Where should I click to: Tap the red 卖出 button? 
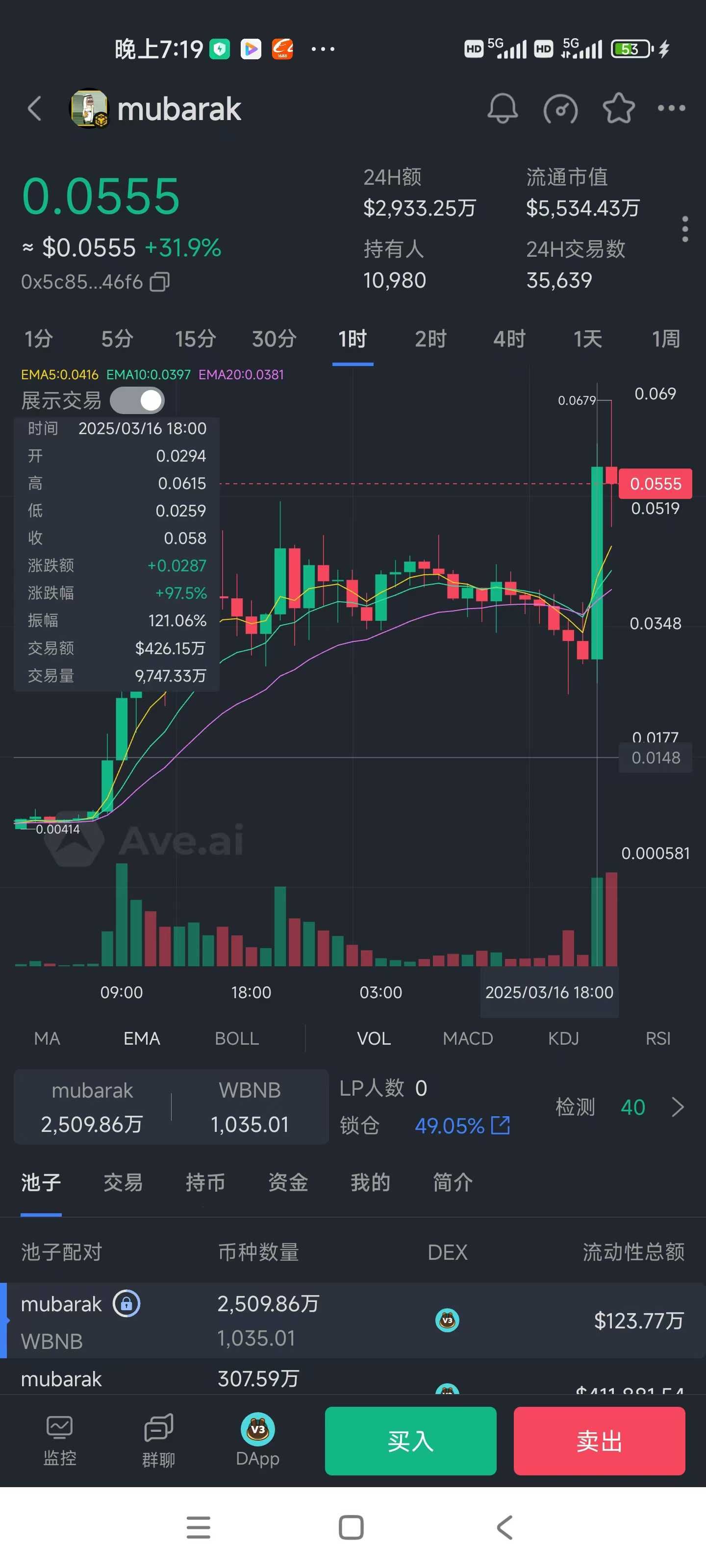coord(599,1441)
